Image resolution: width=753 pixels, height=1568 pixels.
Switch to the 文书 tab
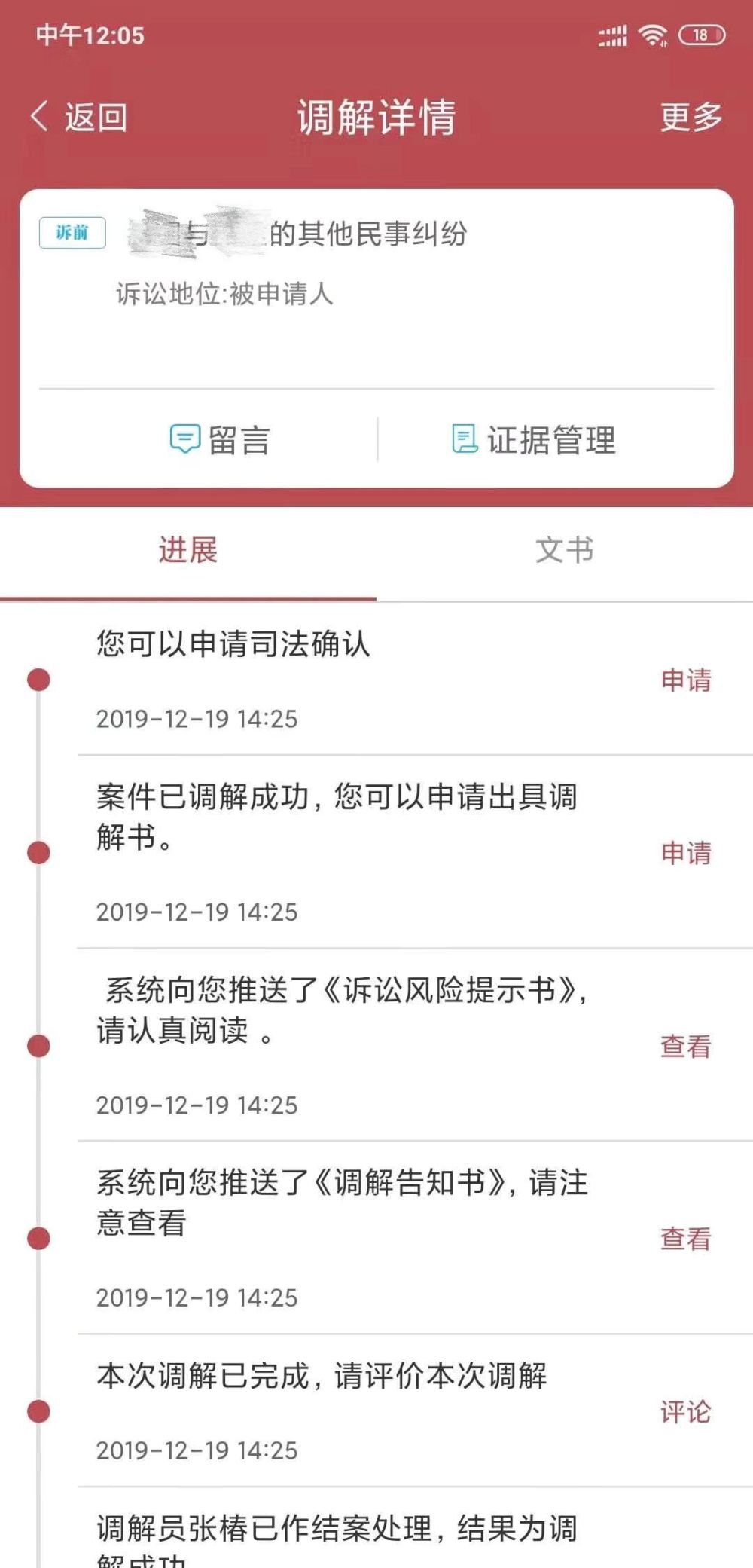pyautogui.click(x=565, y=549)
